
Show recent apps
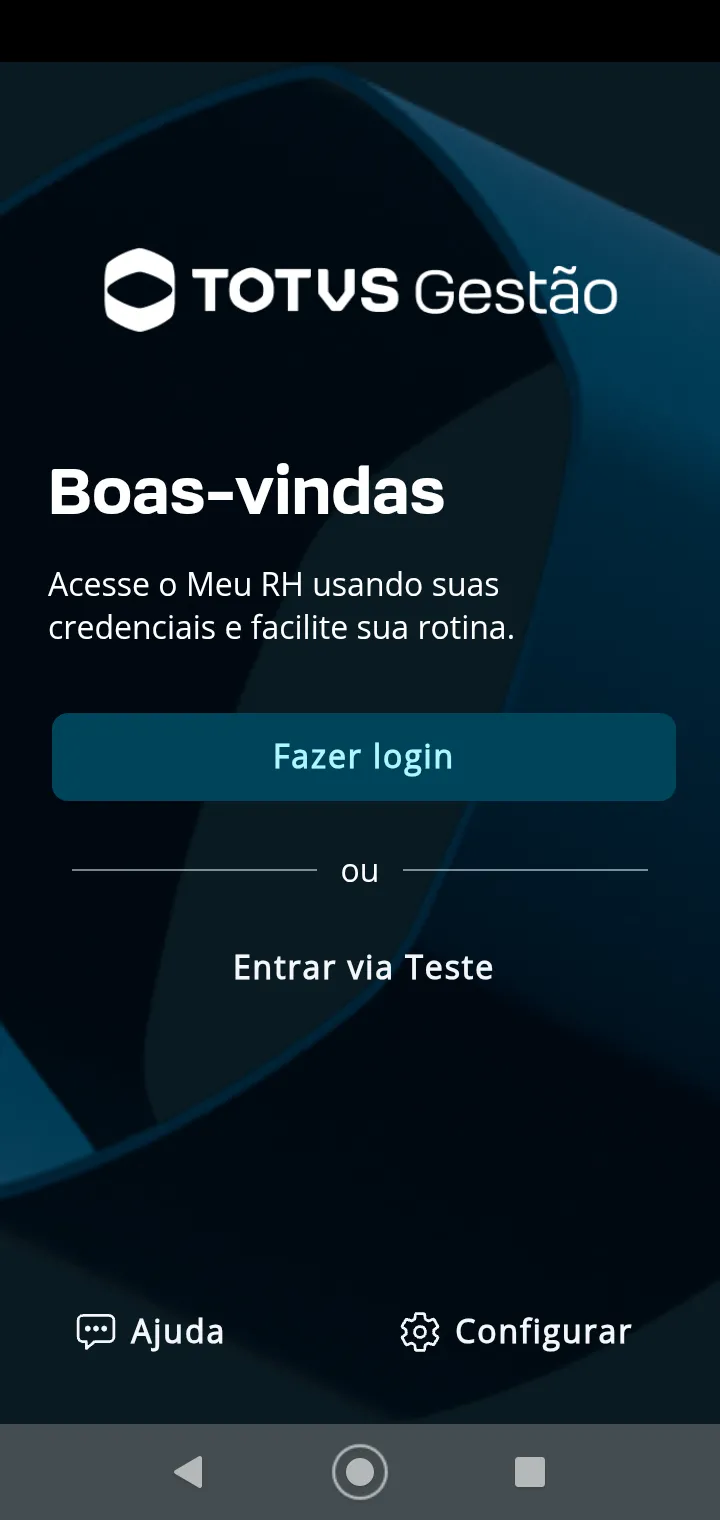[529, 1472]
